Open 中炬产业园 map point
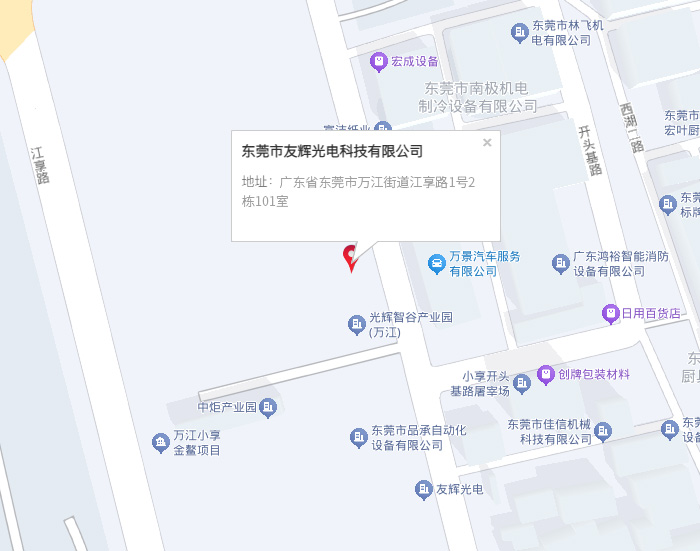 click(x=268, y=407)
